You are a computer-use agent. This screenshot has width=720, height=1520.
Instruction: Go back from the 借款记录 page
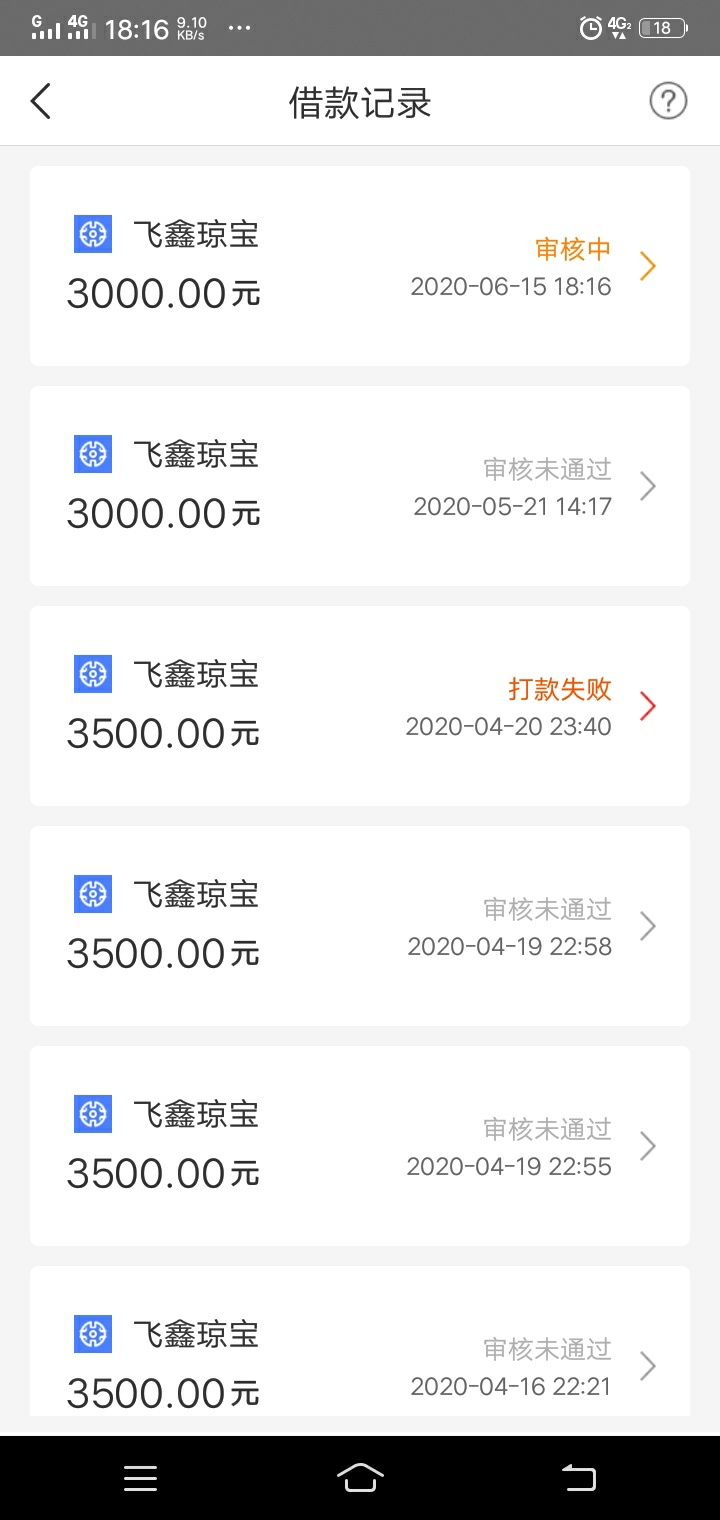coord(40,102)
